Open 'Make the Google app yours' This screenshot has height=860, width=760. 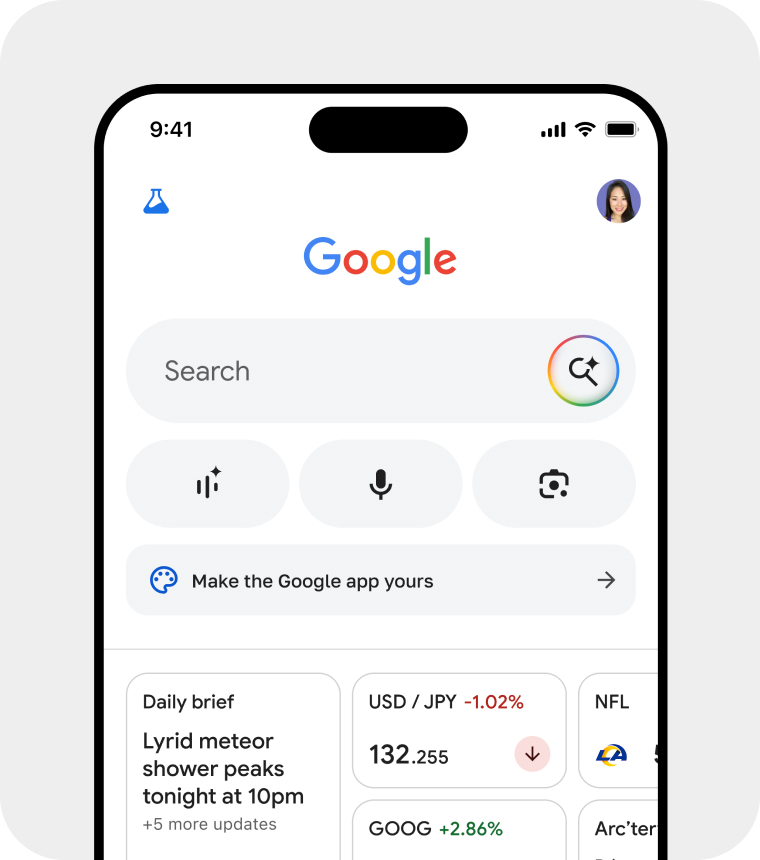point(380,580)
